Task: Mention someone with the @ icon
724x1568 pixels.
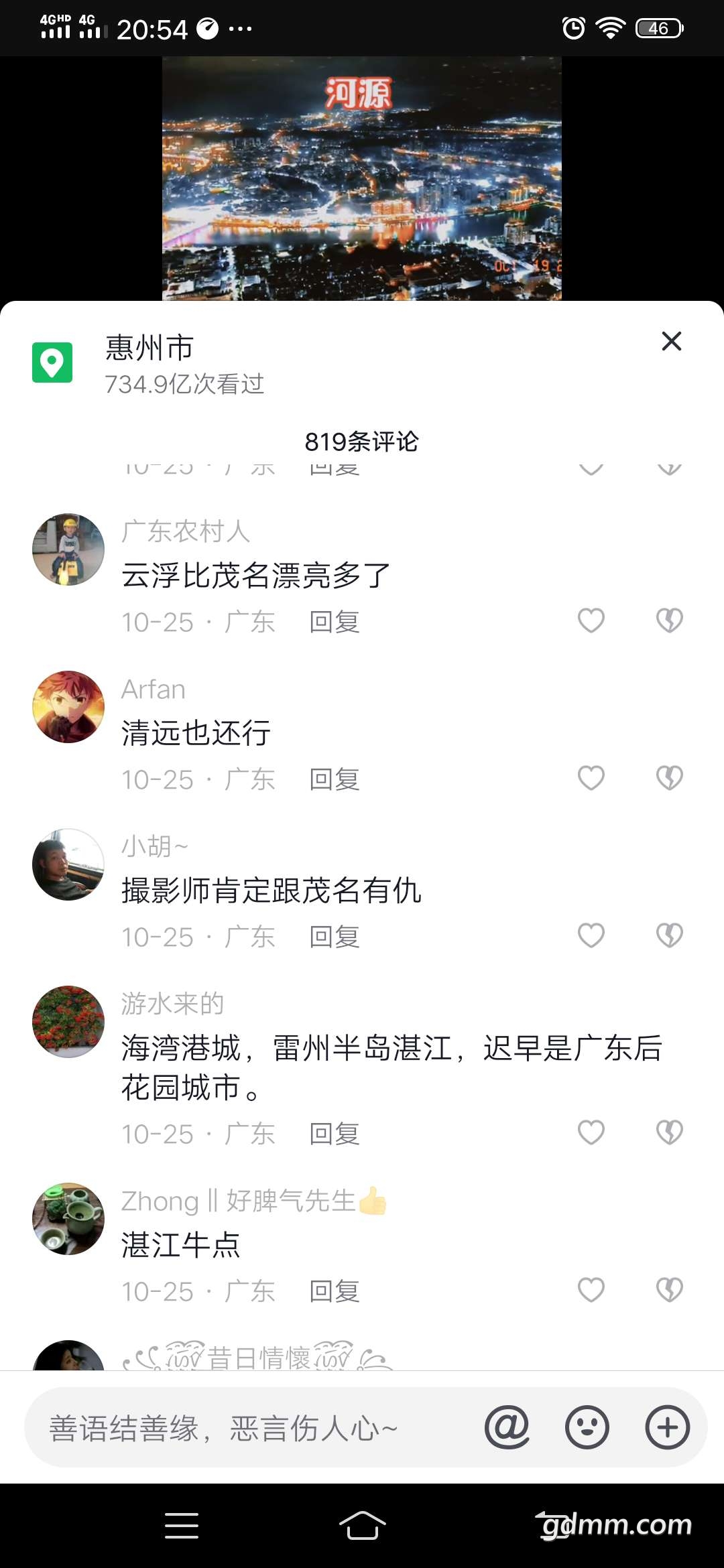Action: tap(507, 1427)
